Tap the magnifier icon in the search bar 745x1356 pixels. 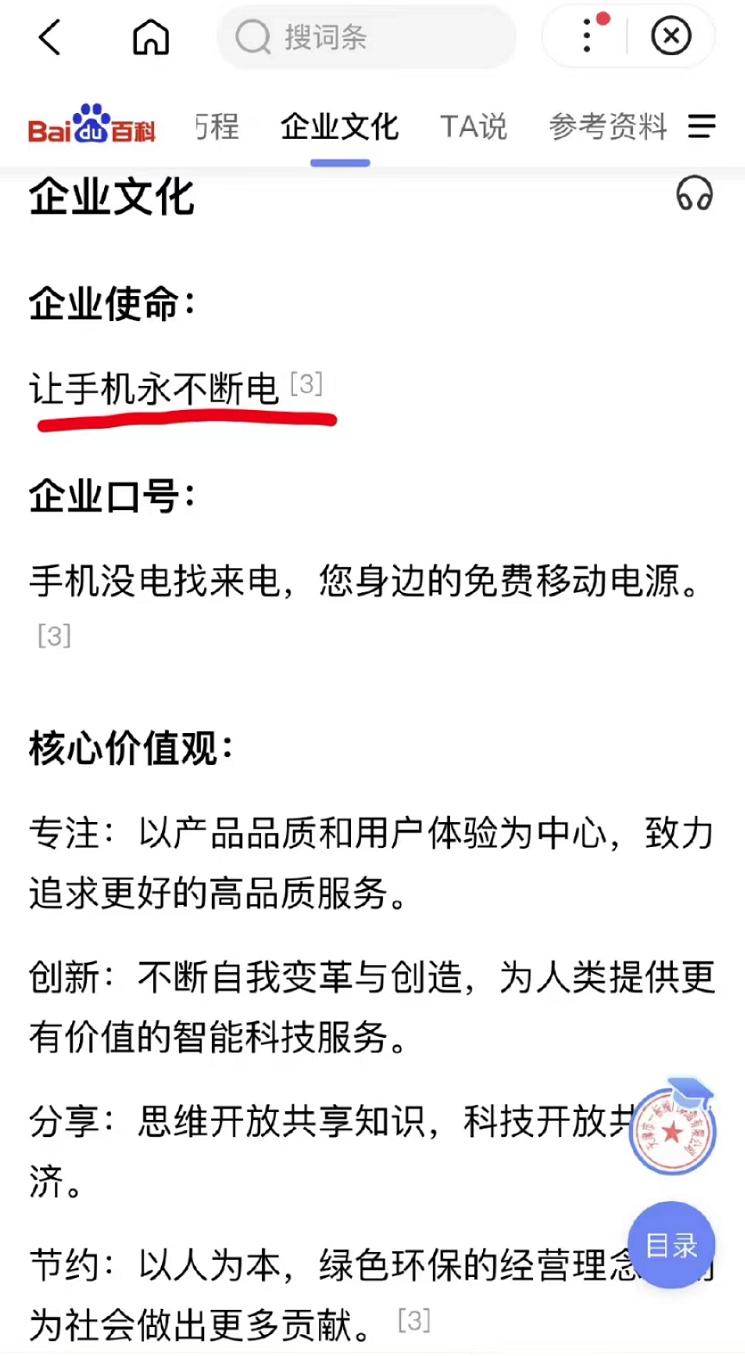(253, 37)
